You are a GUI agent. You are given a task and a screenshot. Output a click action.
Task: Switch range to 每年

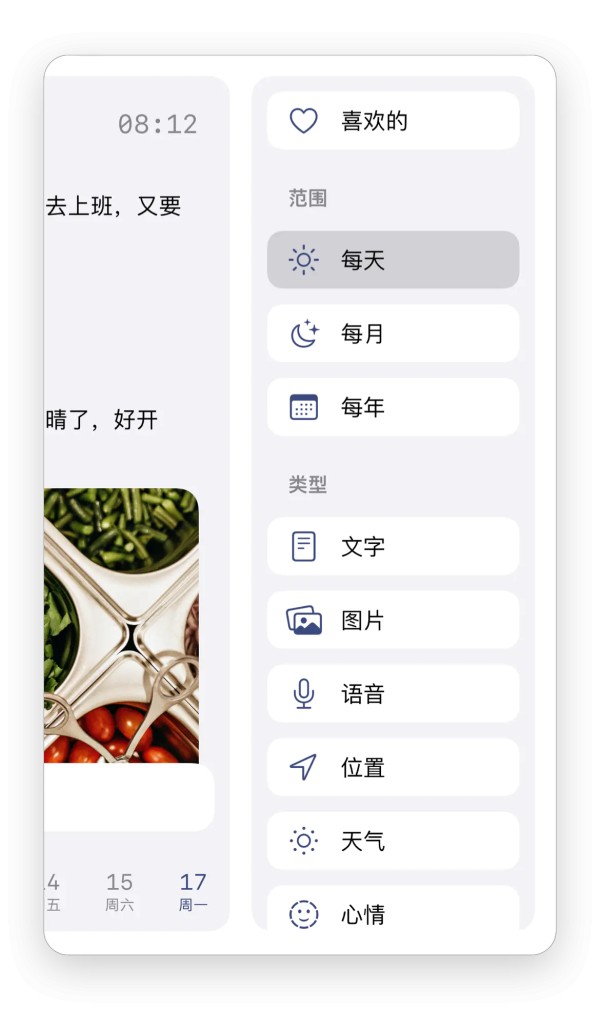[x=393, y=407]
